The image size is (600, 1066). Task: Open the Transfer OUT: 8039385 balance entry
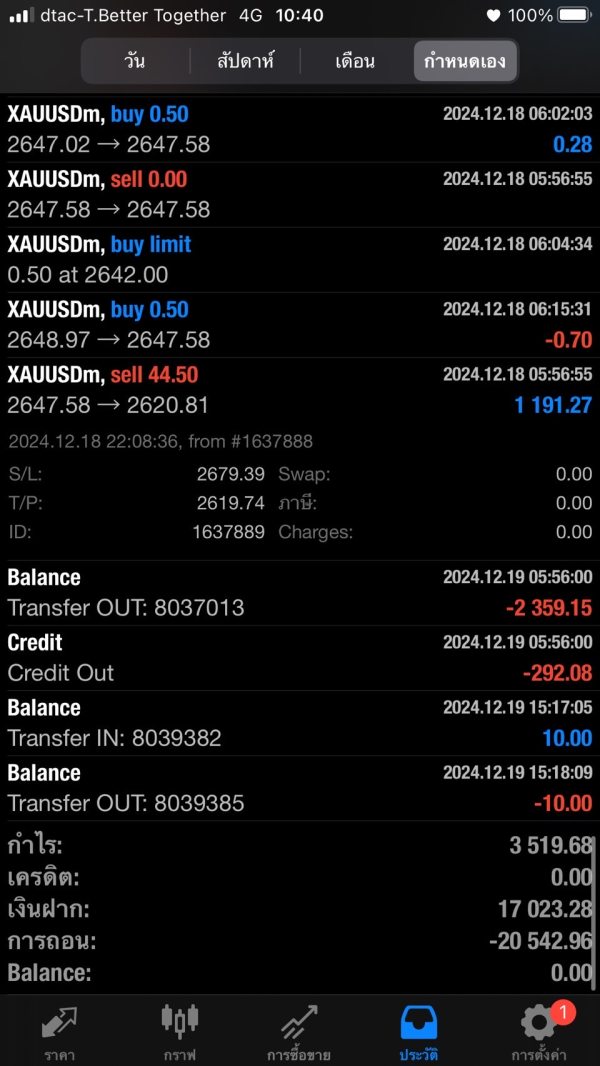[300, 787]
